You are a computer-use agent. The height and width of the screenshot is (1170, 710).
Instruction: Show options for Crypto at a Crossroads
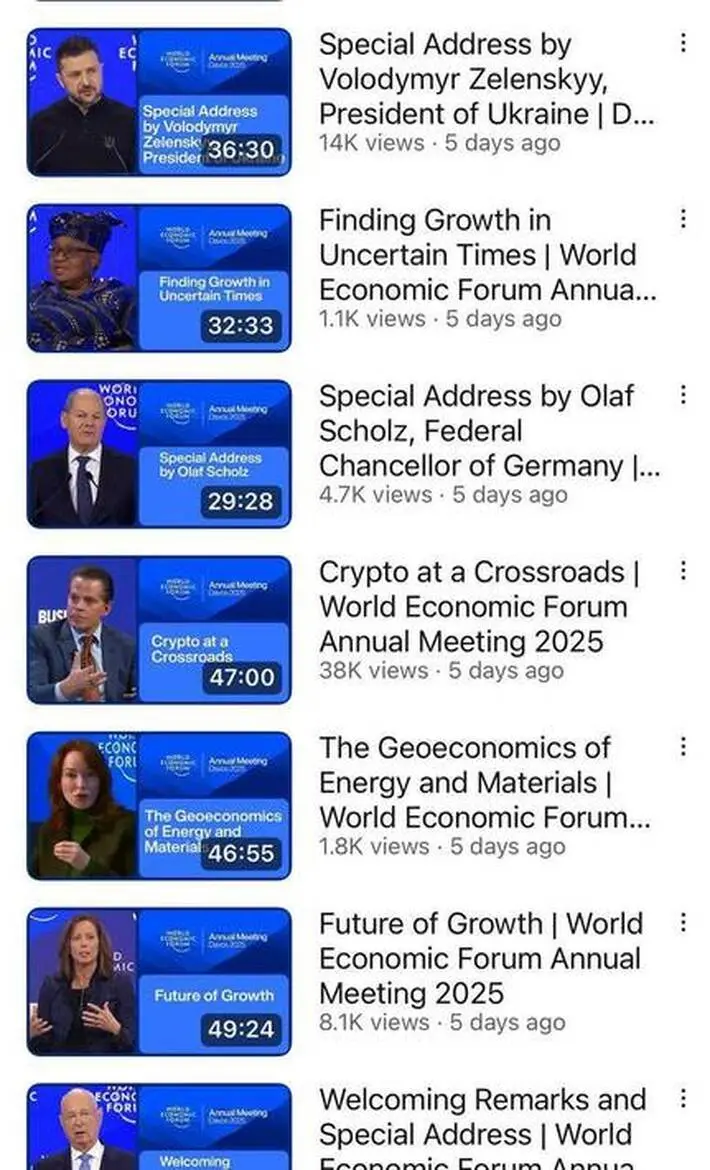682,572
